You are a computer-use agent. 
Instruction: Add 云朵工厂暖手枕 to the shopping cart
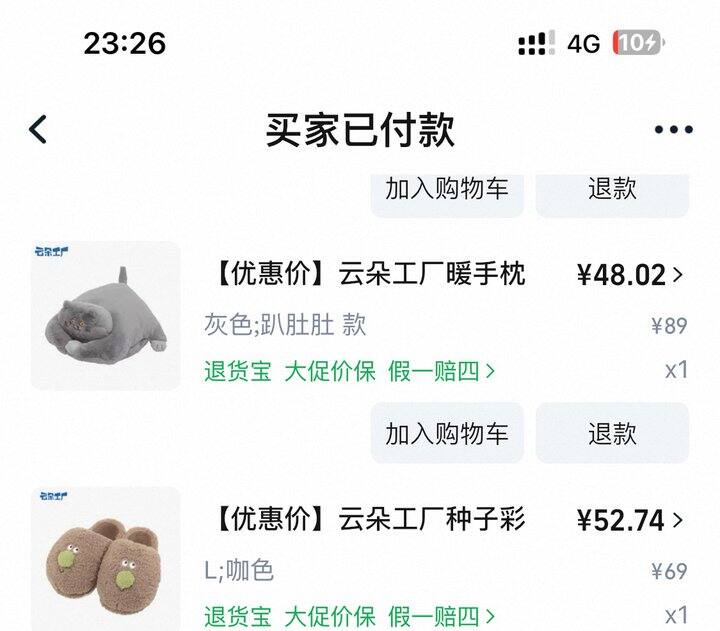click(447, 433)
